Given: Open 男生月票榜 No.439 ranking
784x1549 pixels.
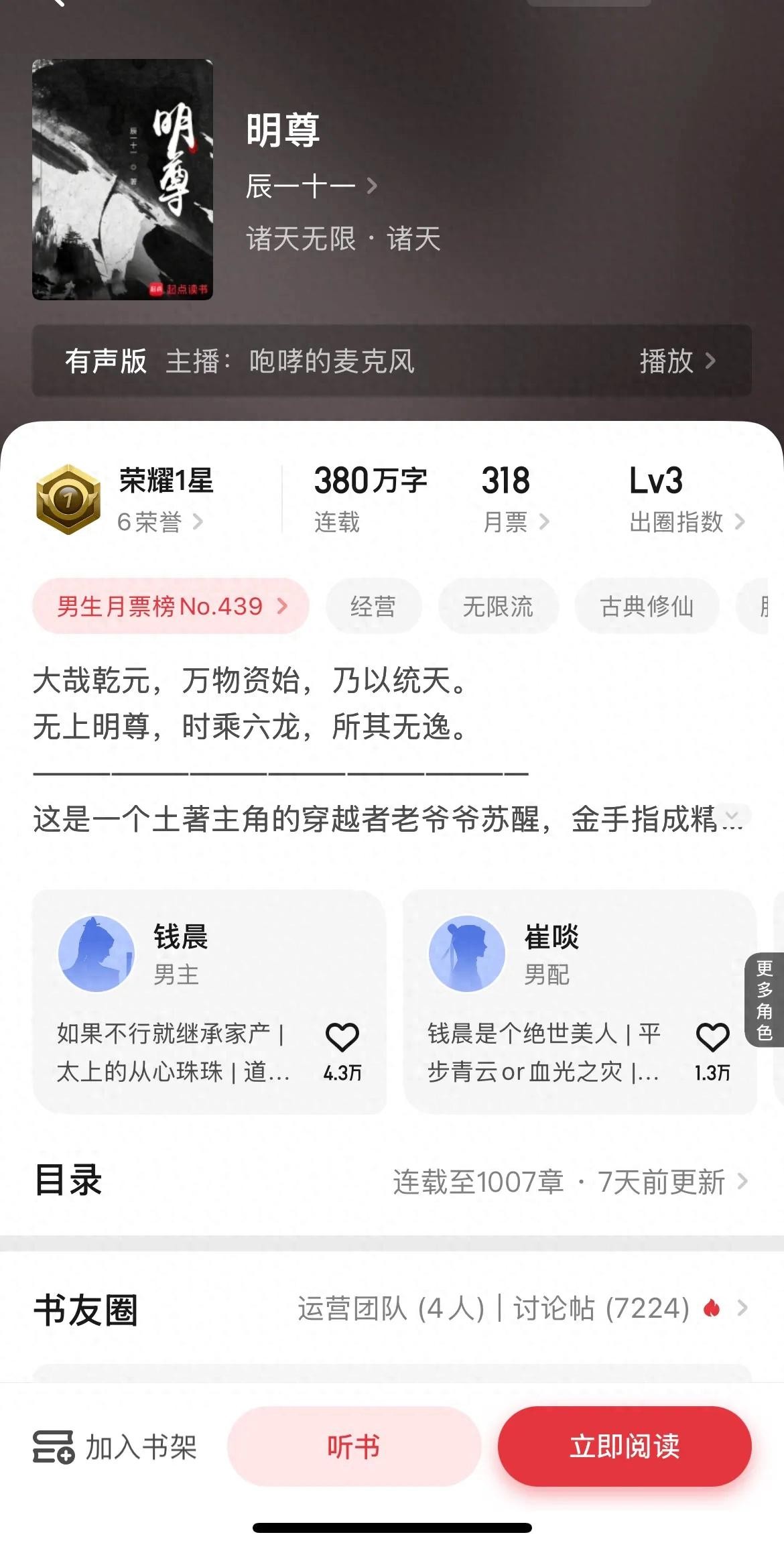Looking at the screenshot, I should click(x=171, y=607).
